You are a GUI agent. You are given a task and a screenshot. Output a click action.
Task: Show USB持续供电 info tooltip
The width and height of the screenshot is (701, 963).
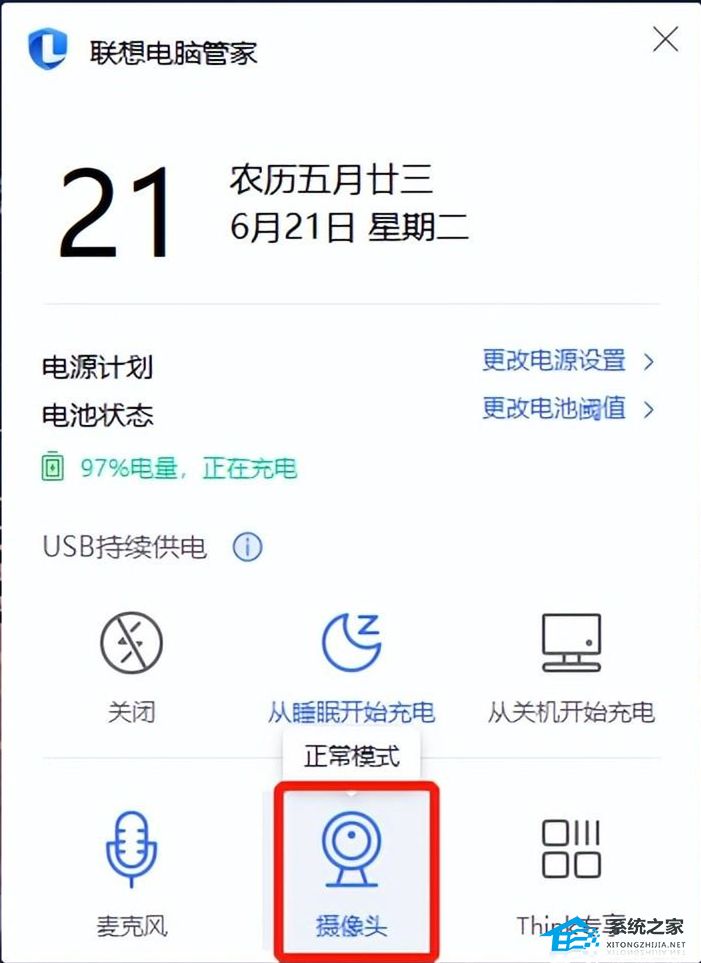[x=247, y=547]
